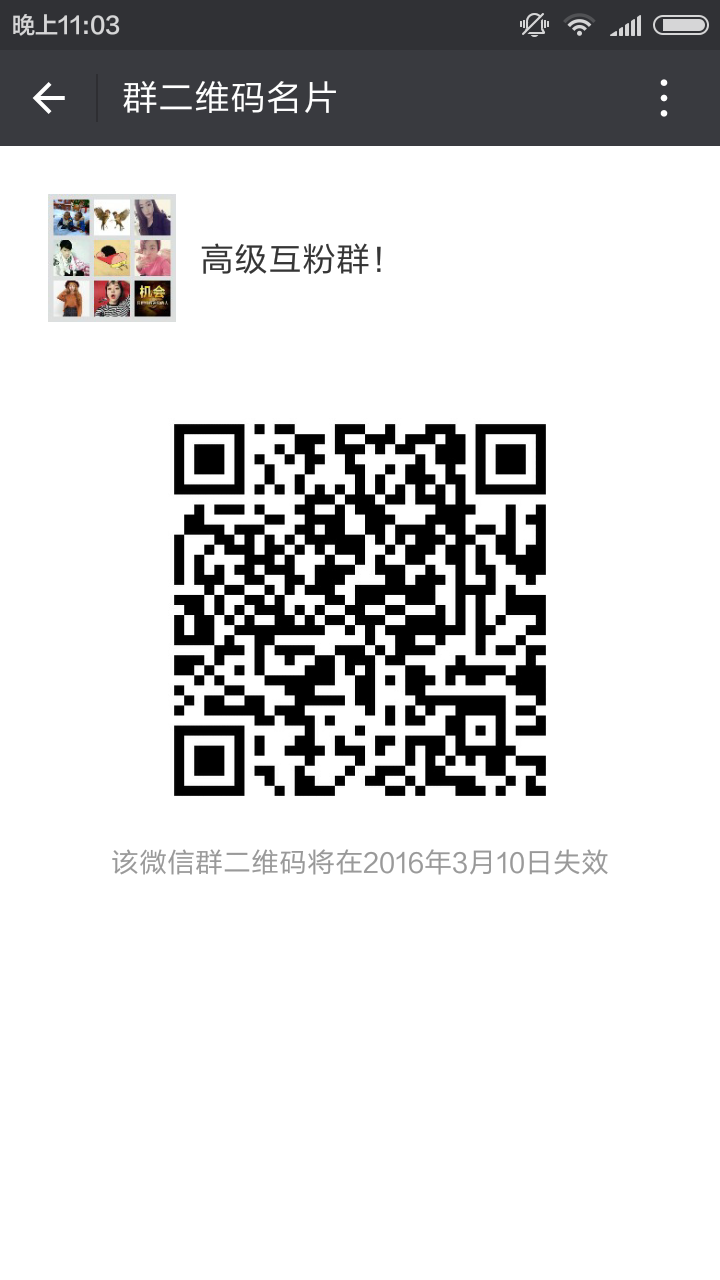Open the three-dot overflow menu
The image size is (720, 1280).
pyautogui.click(x=664, y=98)
